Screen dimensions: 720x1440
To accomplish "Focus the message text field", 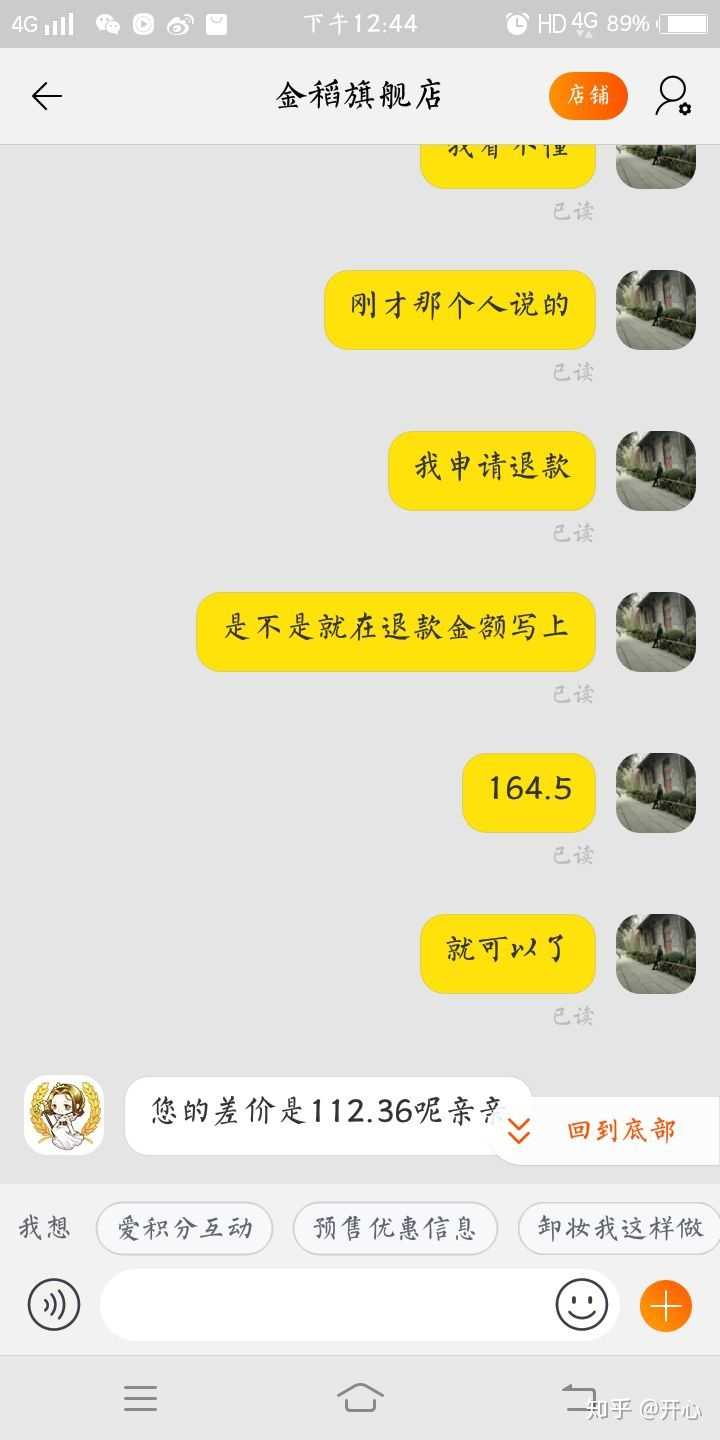I will [325, 1305].
